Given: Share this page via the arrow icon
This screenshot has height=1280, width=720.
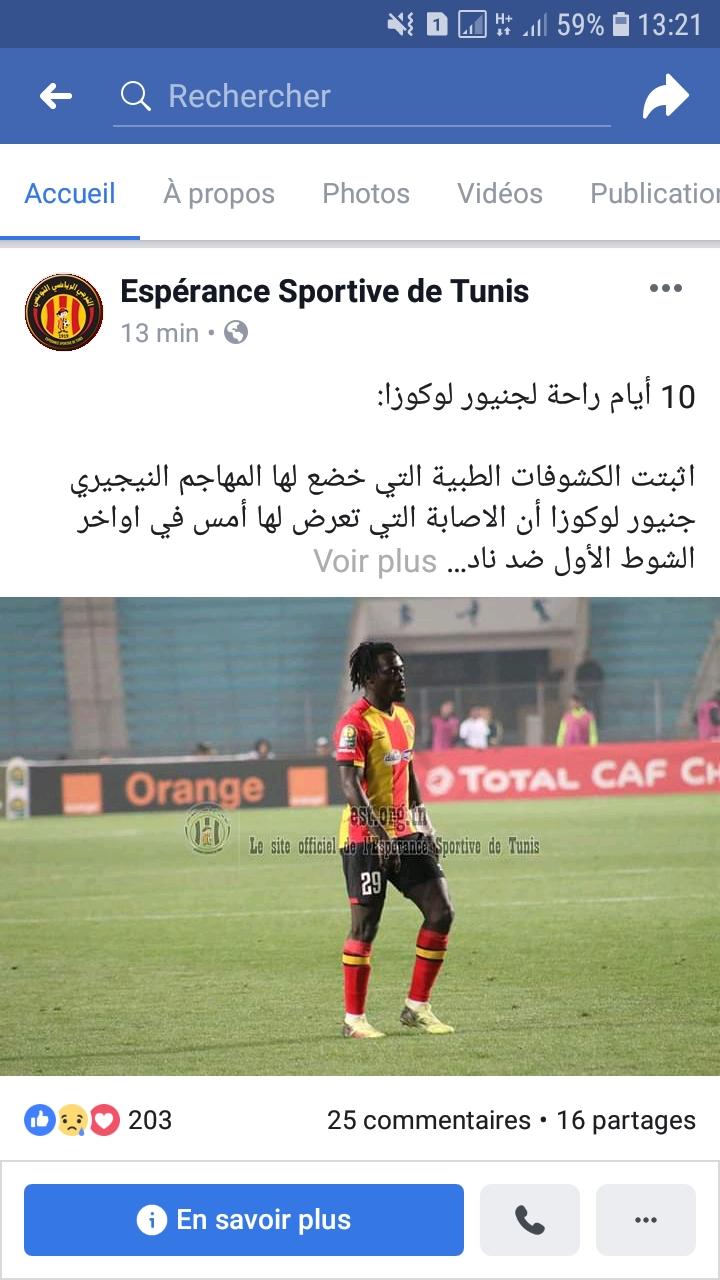Looking at the screenshot, I should click(x=665, y=97).
